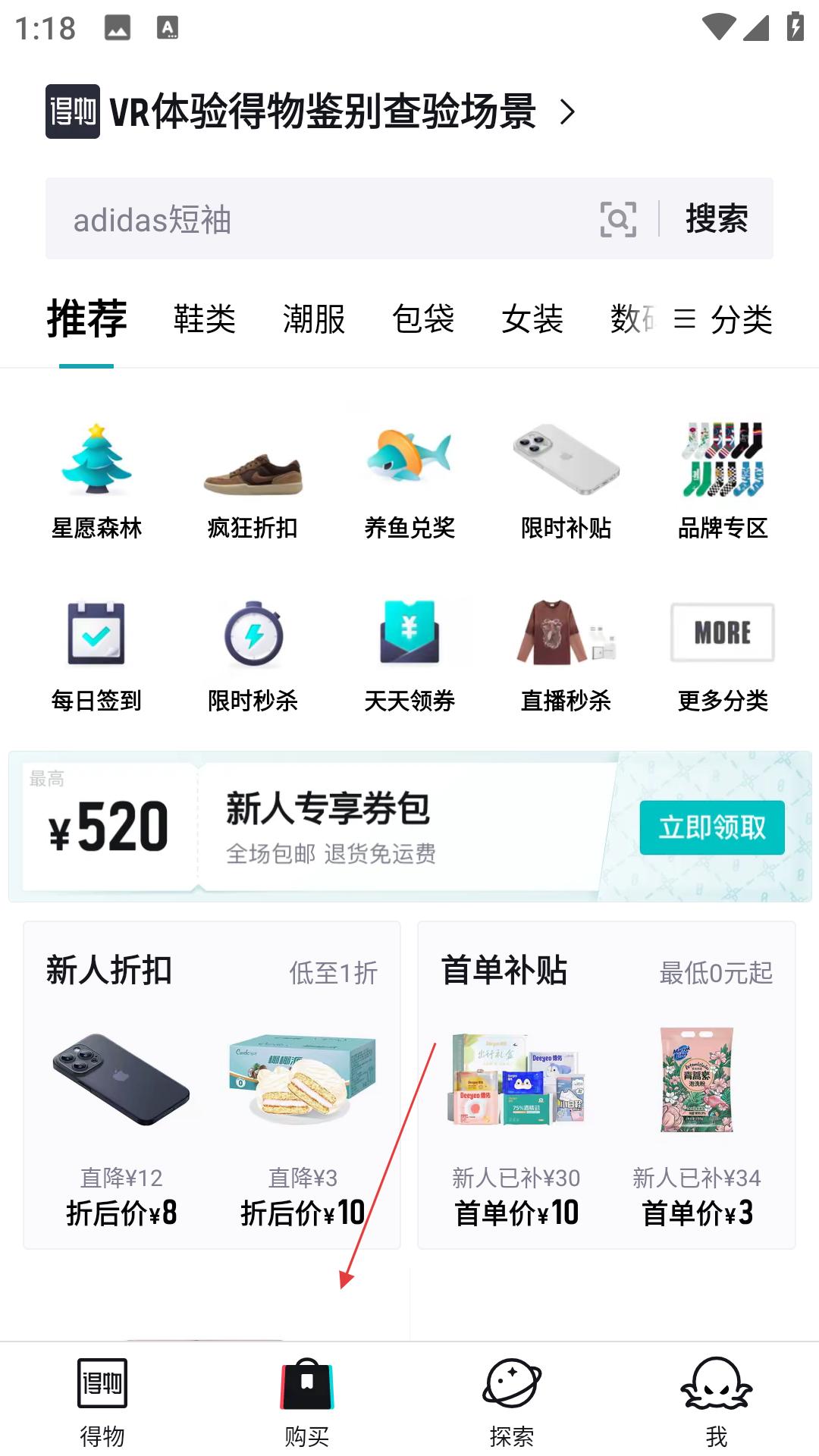Select the 包袋 tab
This screenshot has height=1456, width=819.
point(423,319)
